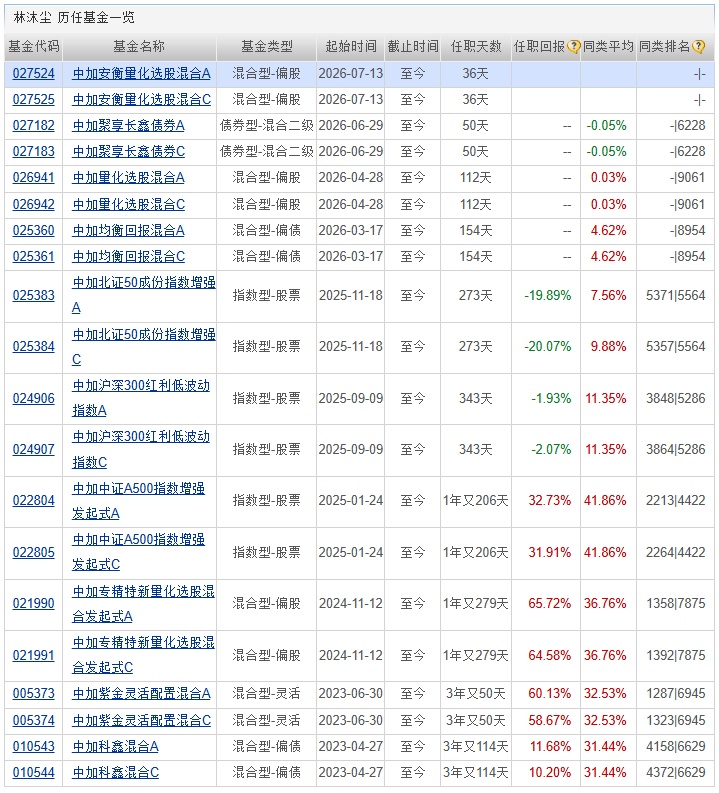The image size is (719, 793).
Task: Open the 中加中证A500指数增强发起式A name link
Action: 139,501
